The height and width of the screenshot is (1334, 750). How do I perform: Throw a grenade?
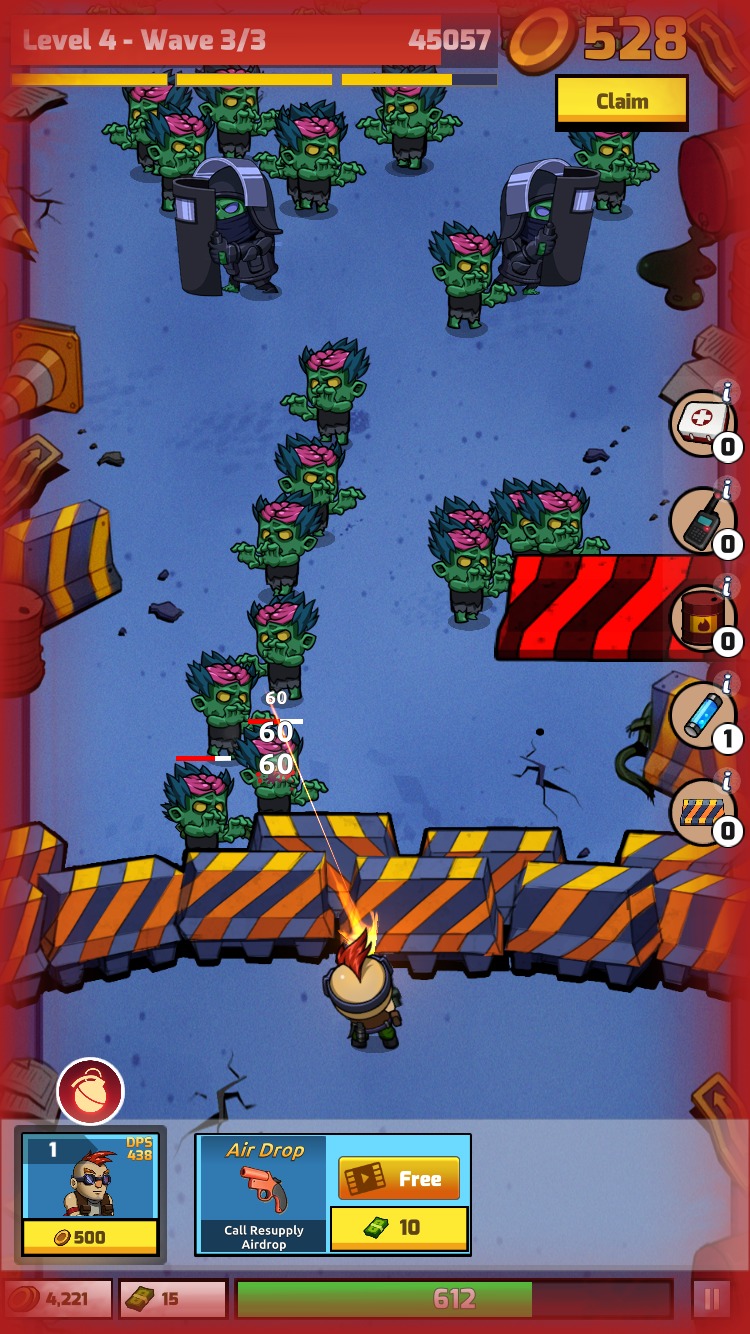(91, 1091)
